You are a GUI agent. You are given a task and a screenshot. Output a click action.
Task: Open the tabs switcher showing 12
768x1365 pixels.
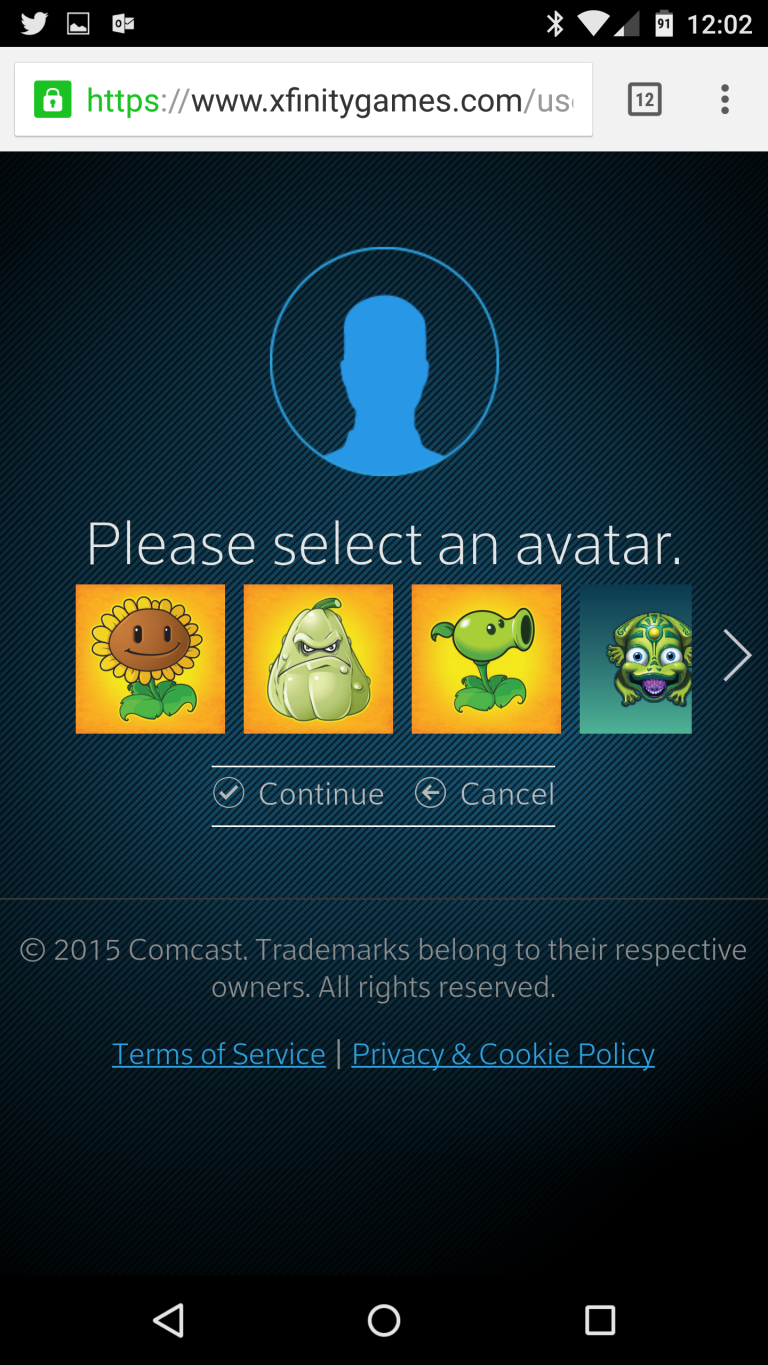click(x=644, y=99)
